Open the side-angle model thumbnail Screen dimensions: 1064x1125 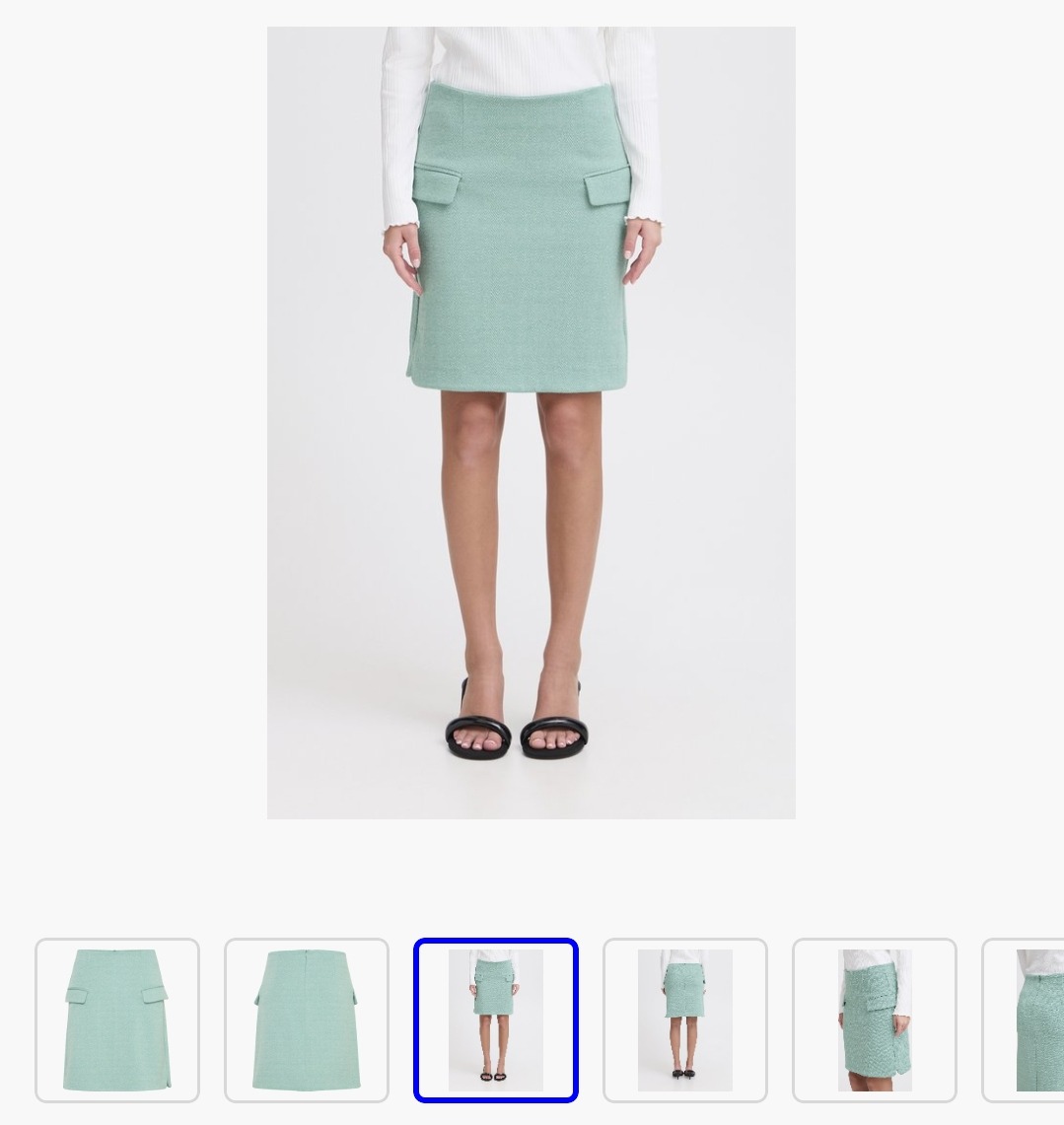click(x=874, y=1020)
